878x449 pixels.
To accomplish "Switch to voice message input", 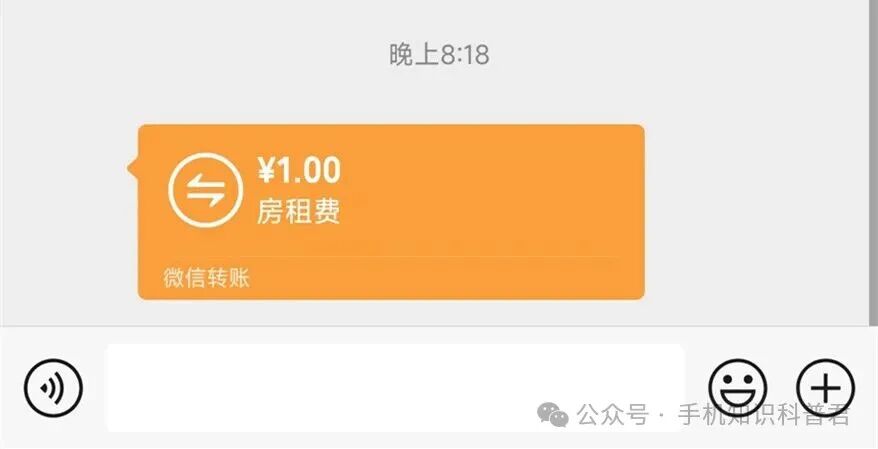I will (53, 387).
